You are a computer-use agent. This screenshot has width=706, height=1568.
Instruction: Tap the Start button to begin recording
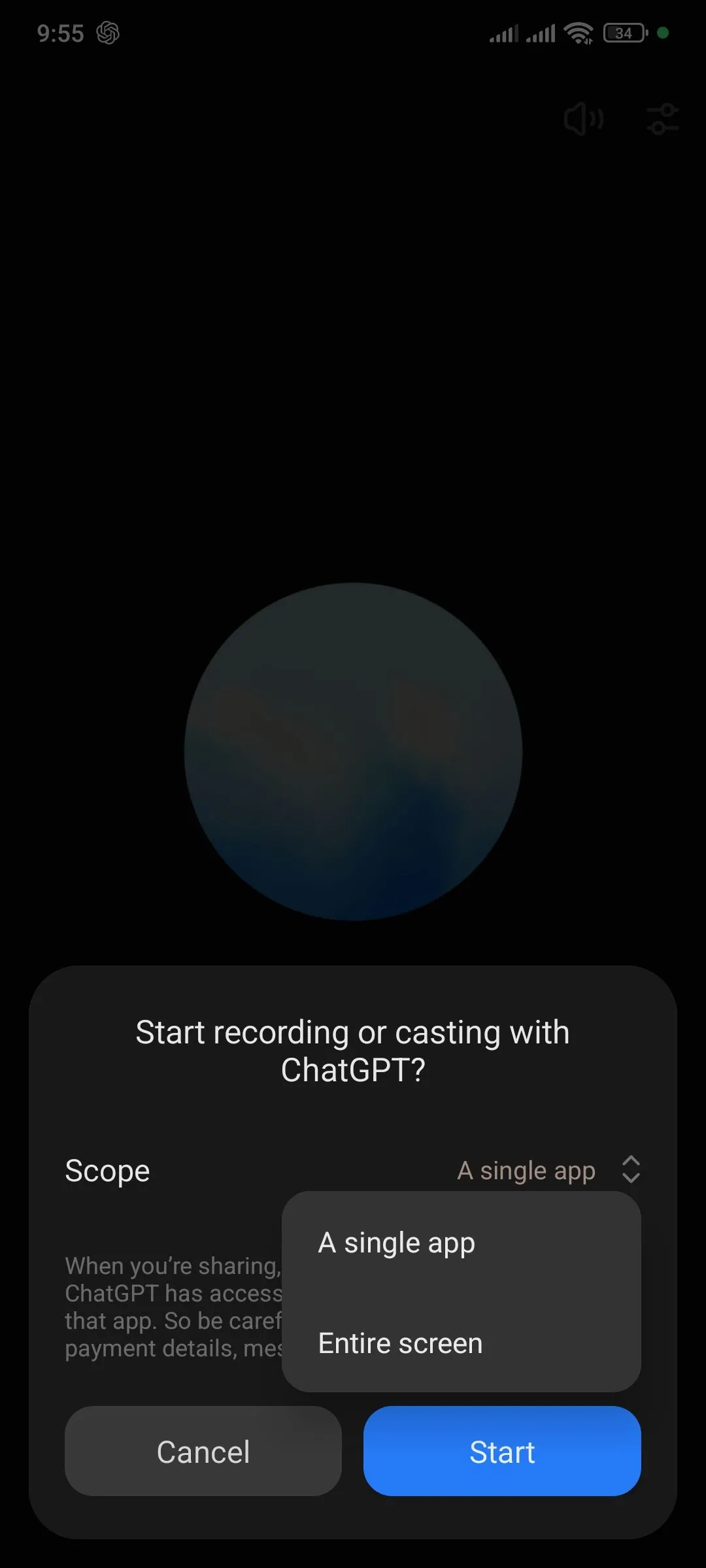click(x=502, y=1452)
